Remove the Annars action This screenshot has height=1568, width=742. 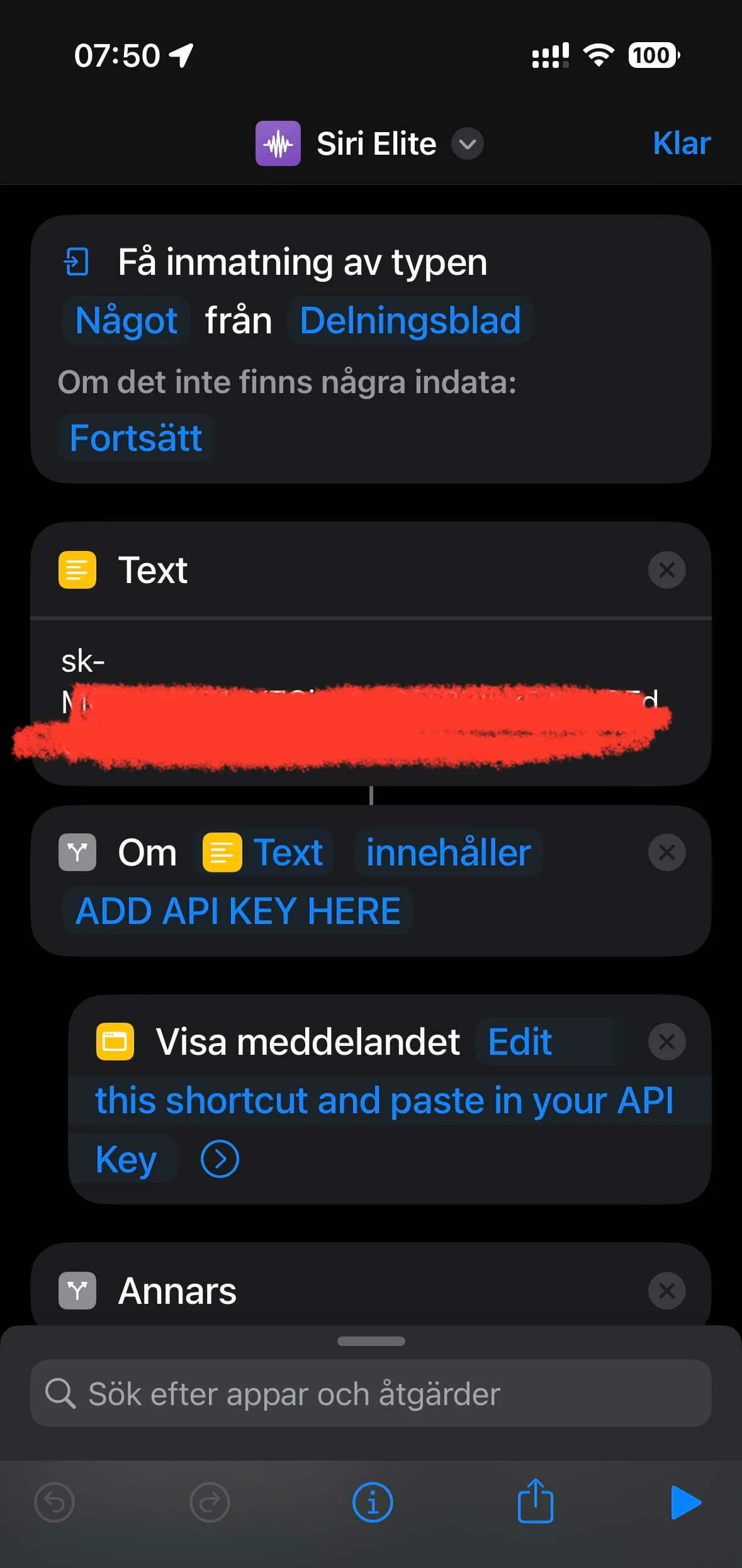click(x=666, y=1291)
